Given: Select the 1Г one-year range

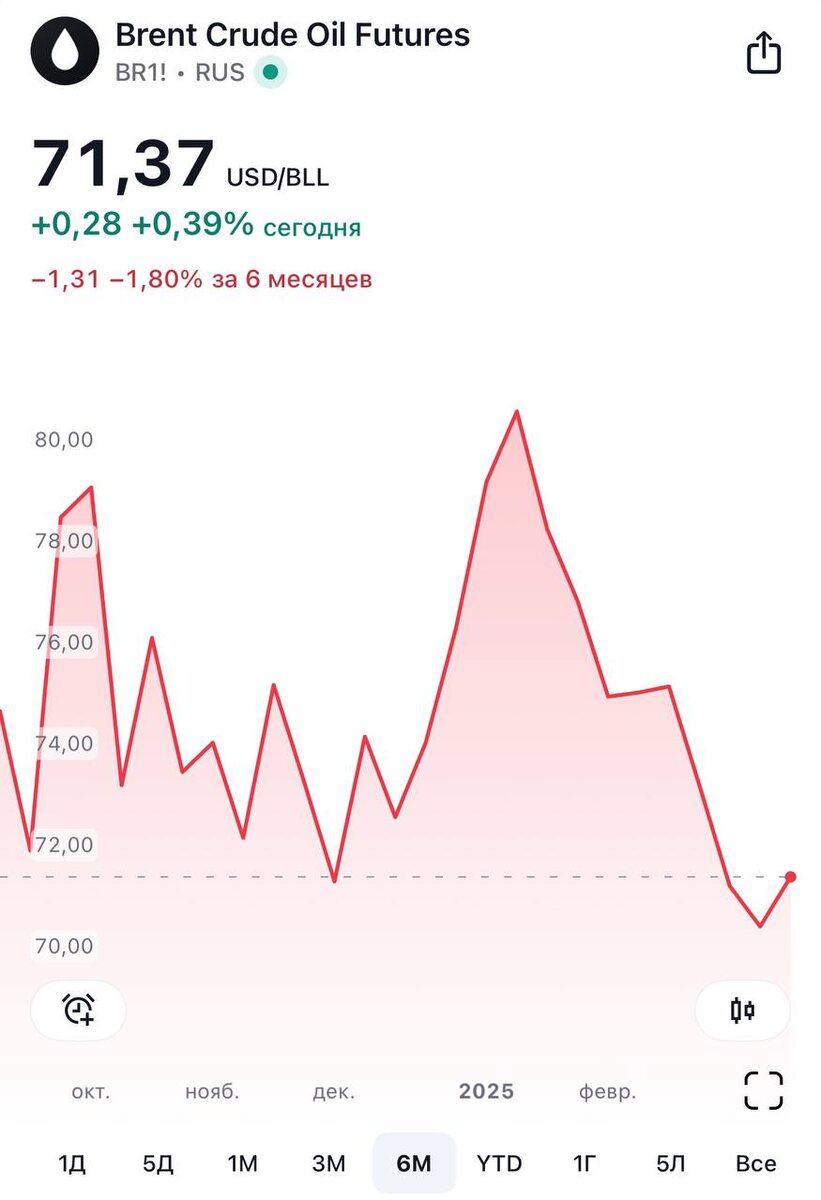Looking at the screenshot, I should 585,1163.
